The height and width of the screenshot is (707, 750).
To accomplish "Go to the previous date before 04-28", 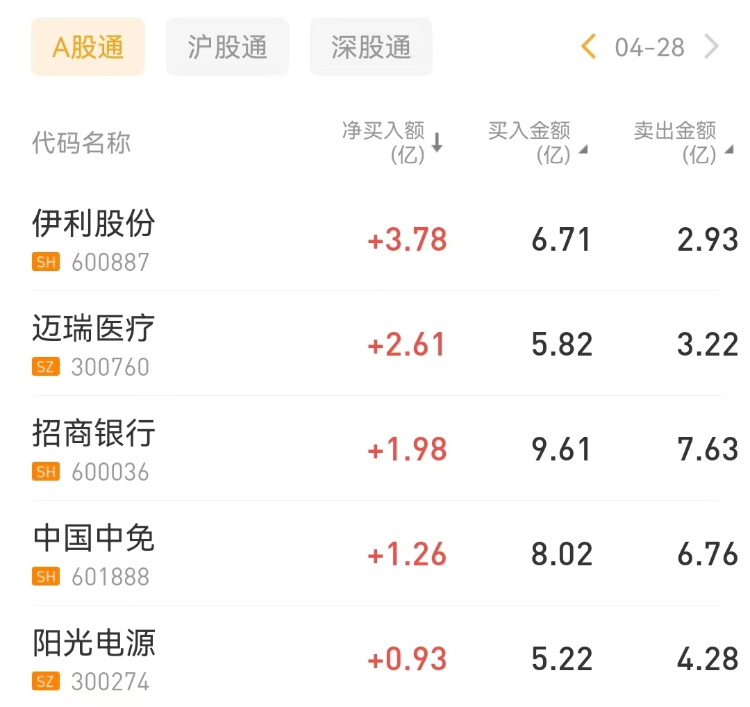I will [588, 47].
